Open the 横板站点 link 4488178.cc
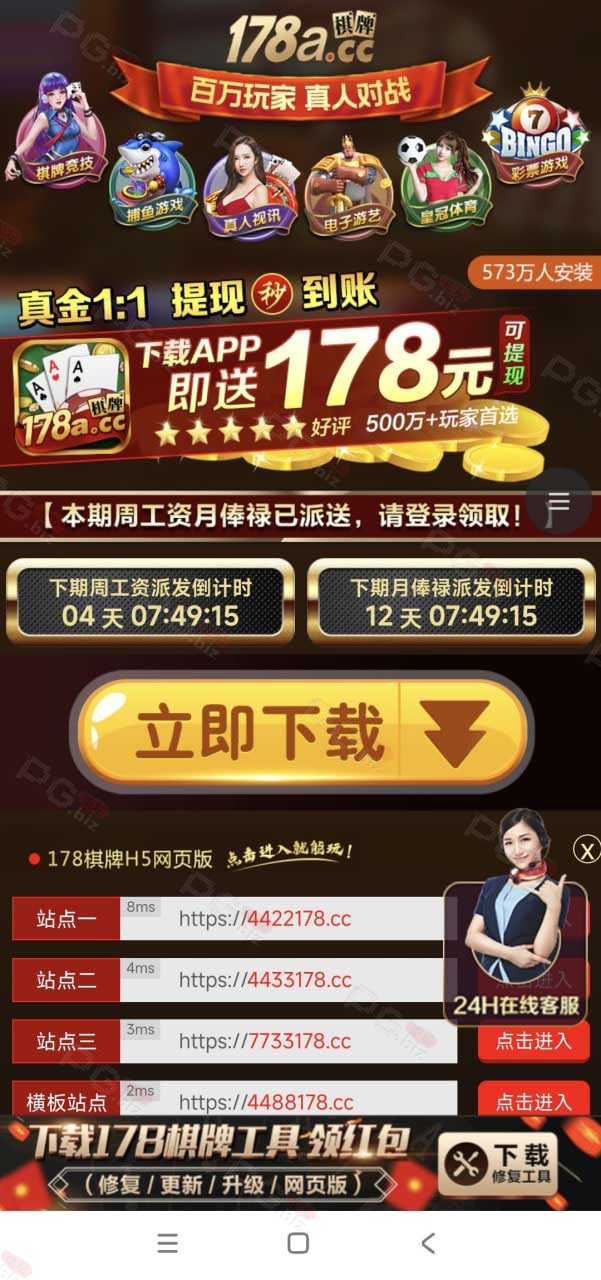 266,1102
